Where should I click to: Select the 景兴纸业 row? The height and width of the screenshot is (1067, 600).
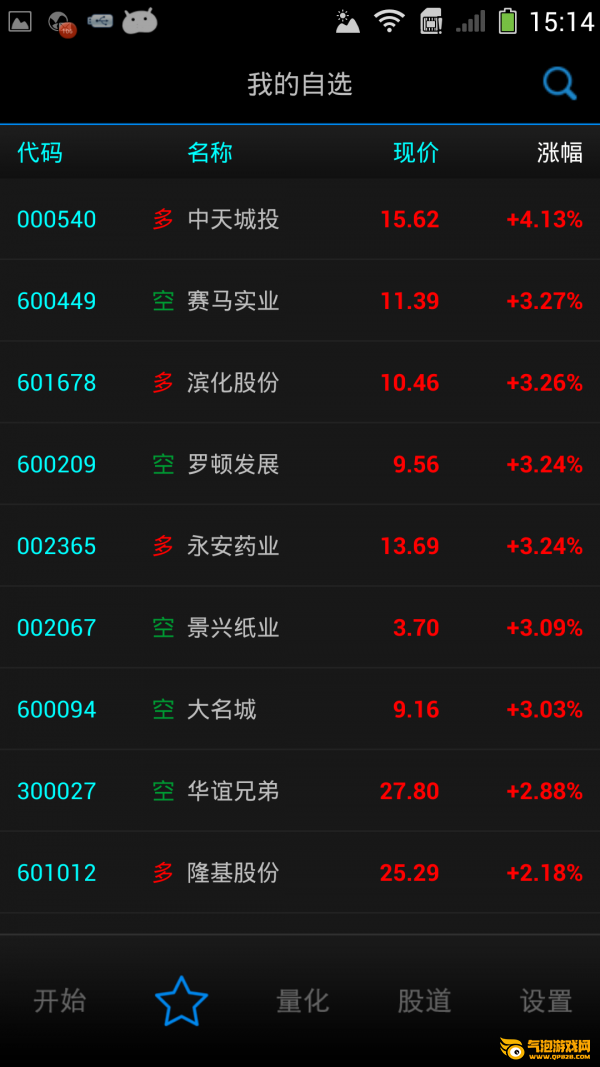pyautogui.click(x=300, y=627)
